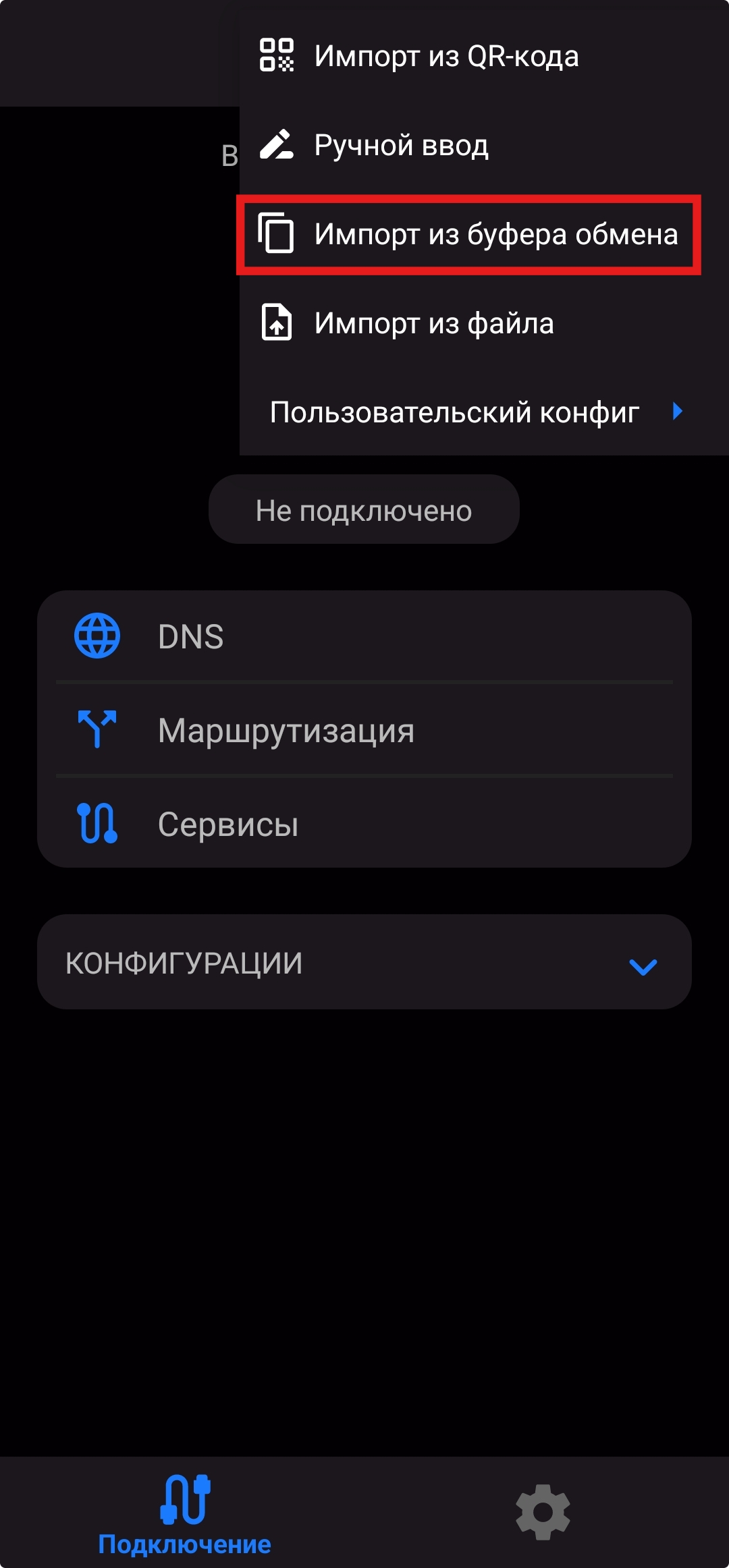This screenshot has width=729, height=1568.
Task: Tap Импорт из буфера обмена
Action: pyautogui.click(x=468, y=235)
